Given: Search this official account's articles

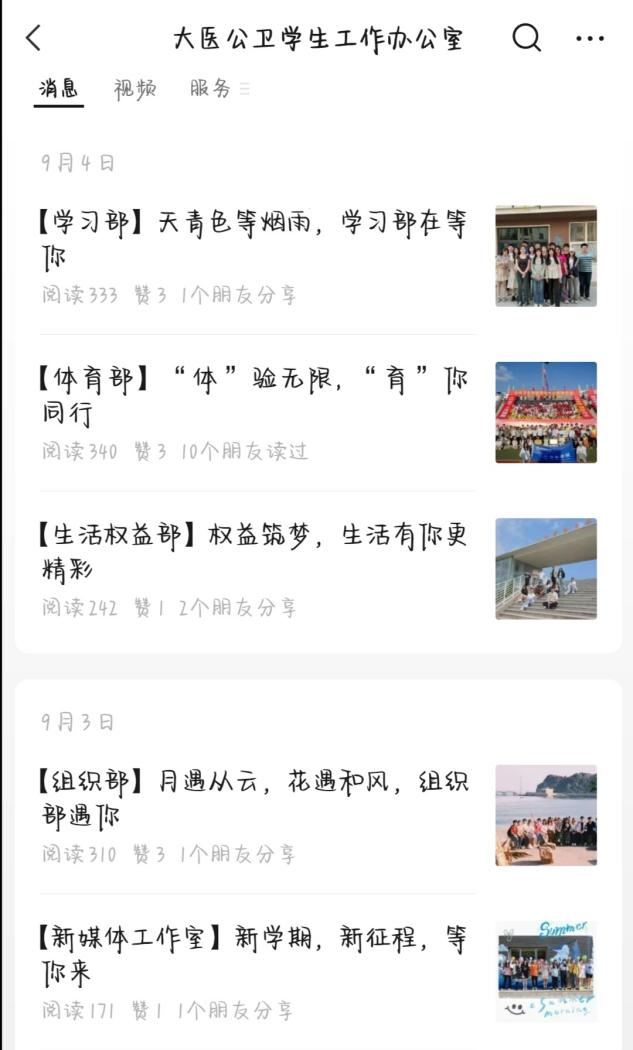Looking at the screenshot, I should [x=526, y=38].
